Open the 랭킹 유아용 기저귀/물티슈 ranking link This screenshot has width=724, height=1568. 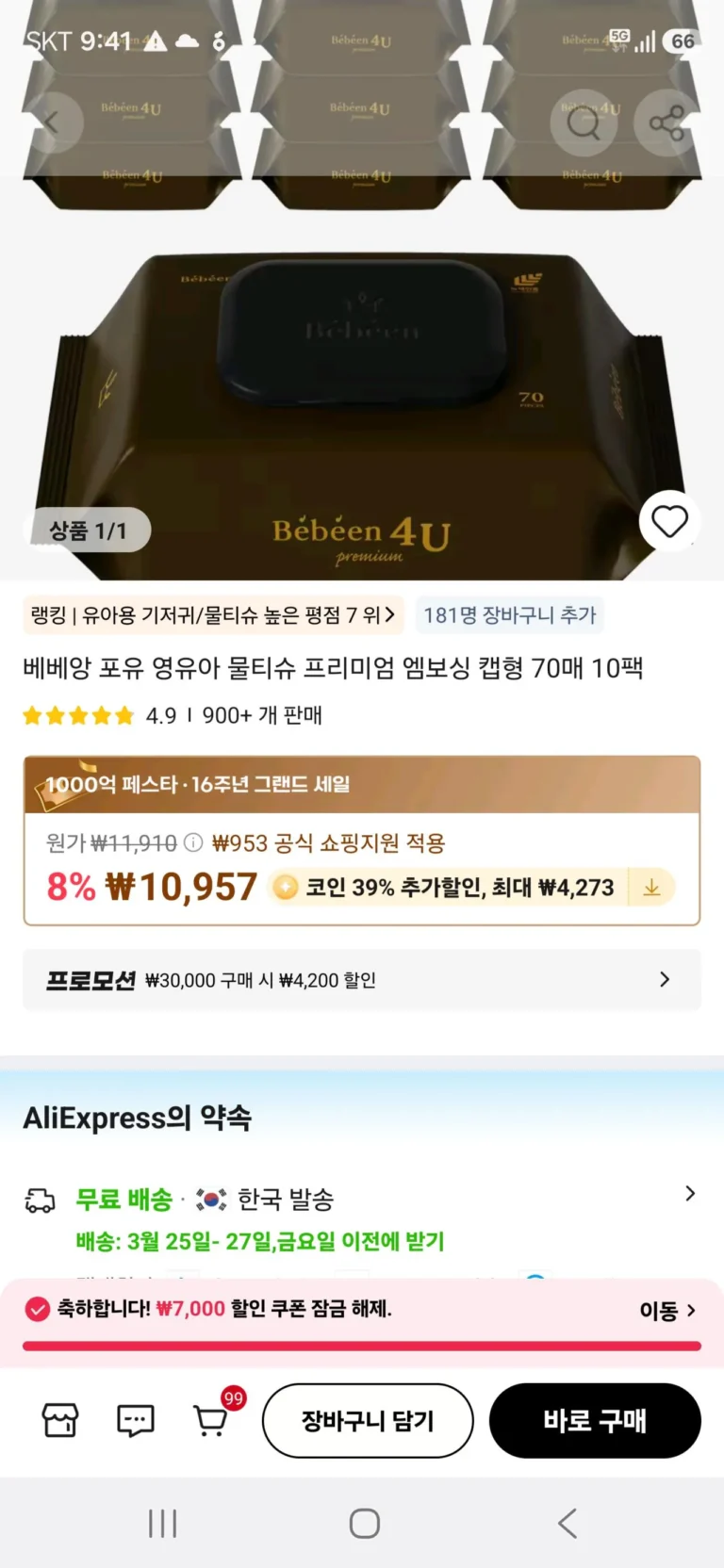(x=213, y=615)
